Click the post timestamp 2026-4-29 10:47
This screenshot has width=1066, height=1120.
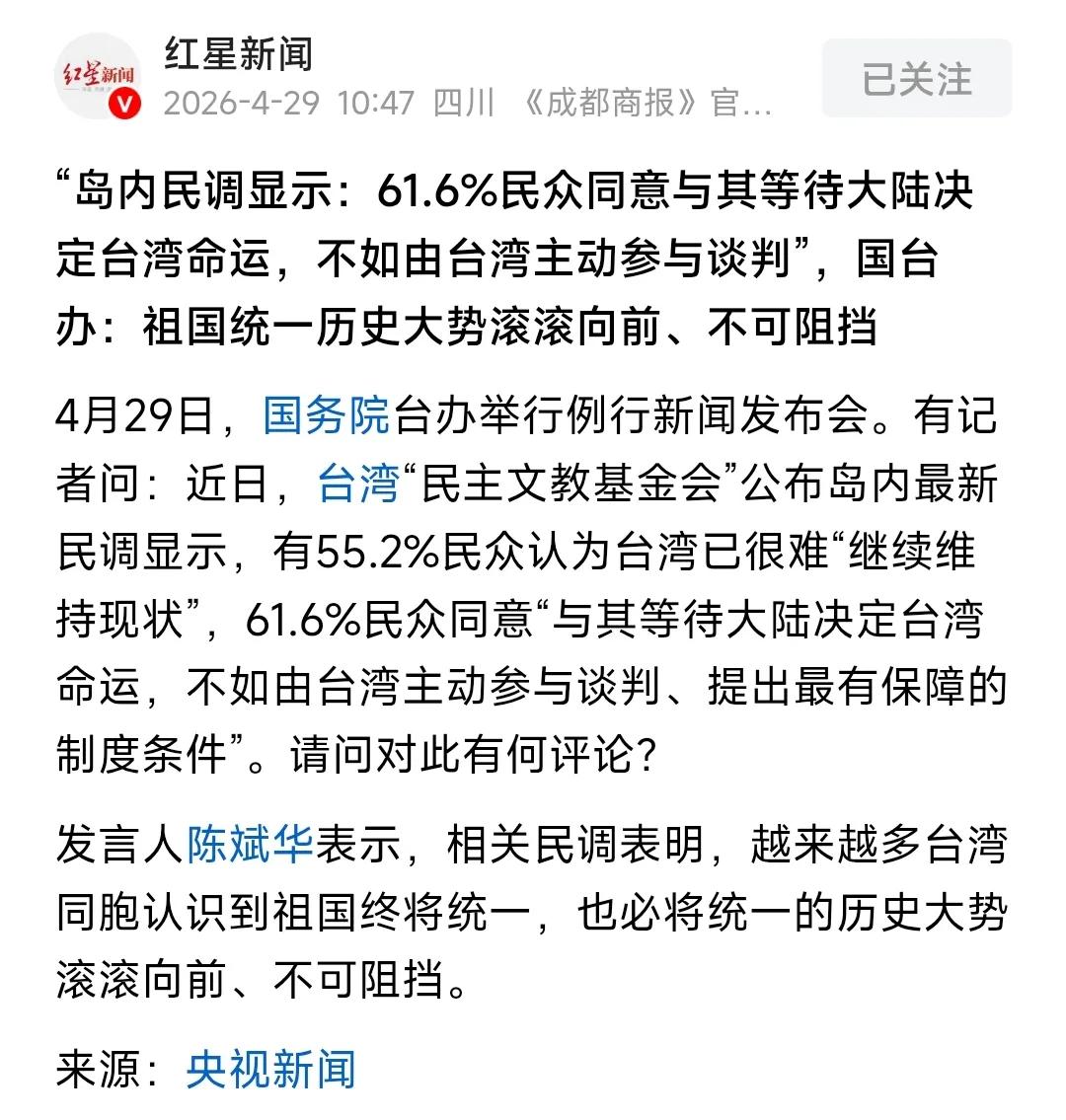click(286, 102)
